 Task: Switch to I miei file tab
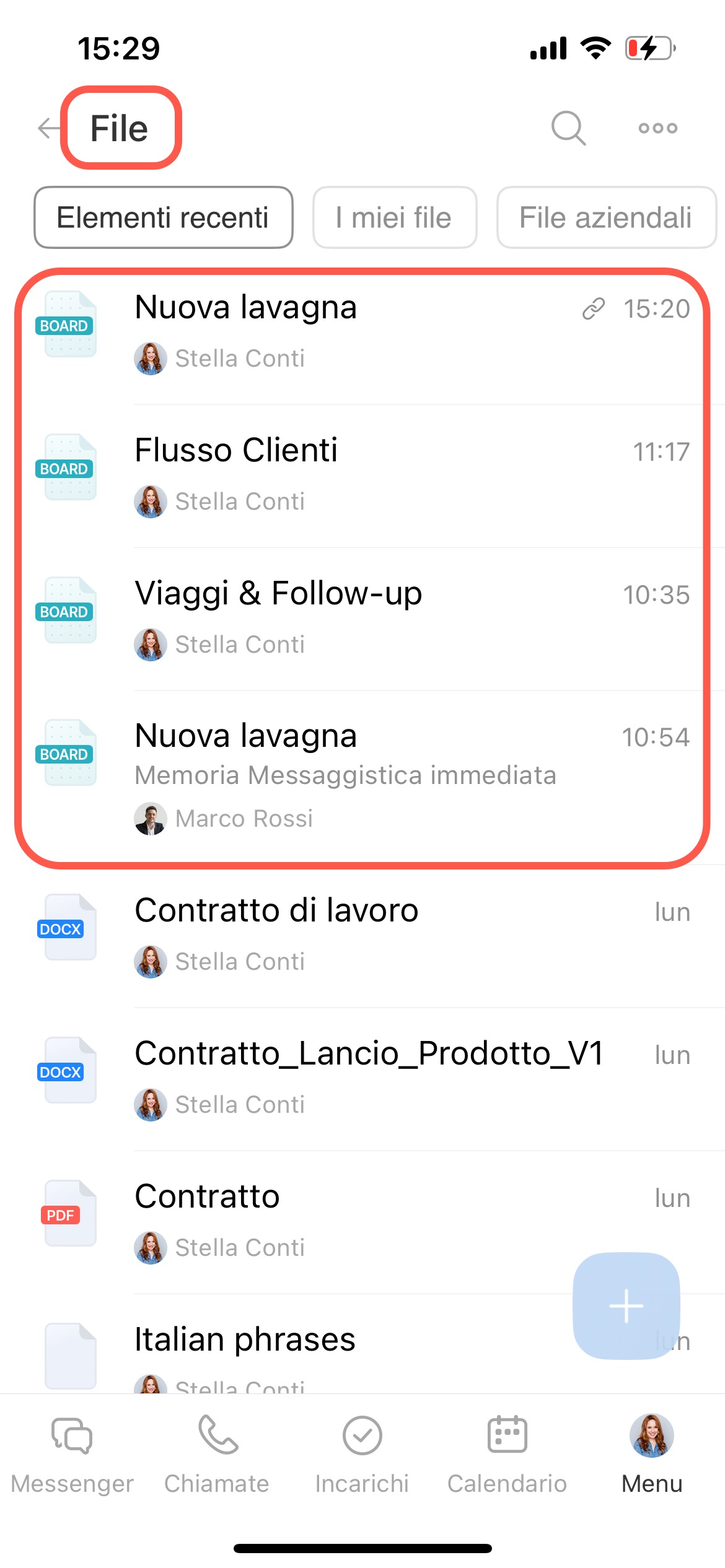point(394,217)
